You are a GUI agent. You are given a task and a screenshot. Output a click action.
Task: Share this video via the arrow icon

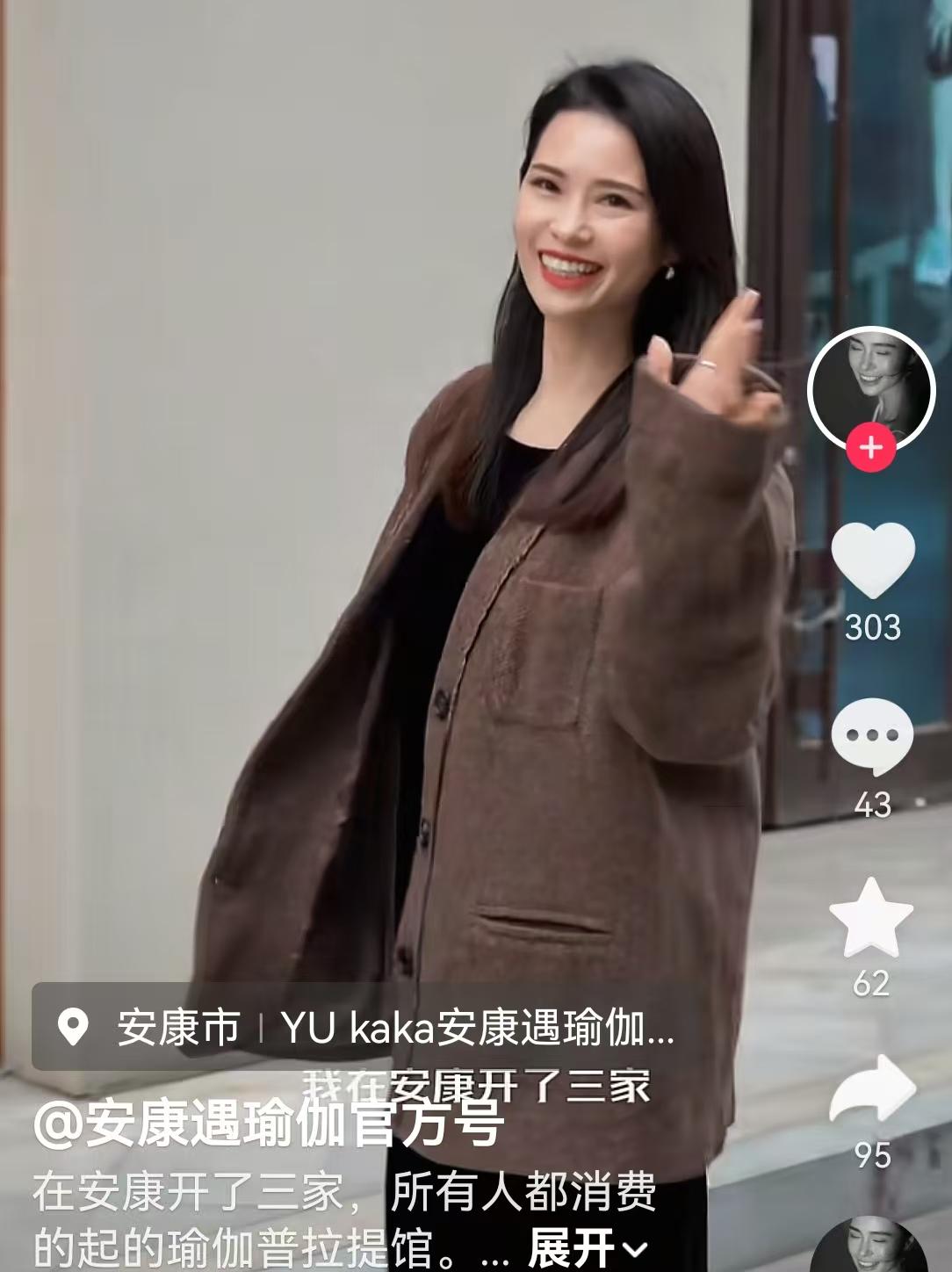[872, 1092]
